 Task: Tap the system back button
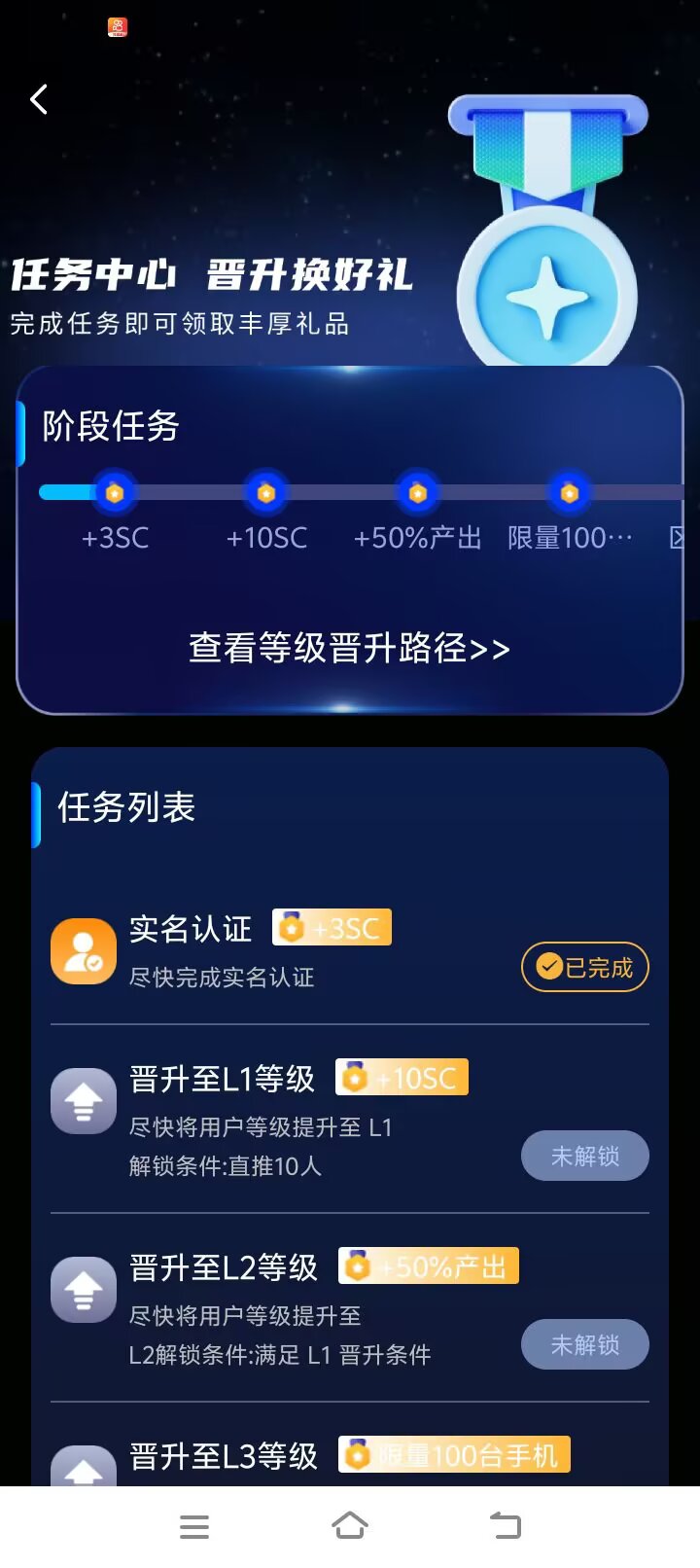point(505,1526)
